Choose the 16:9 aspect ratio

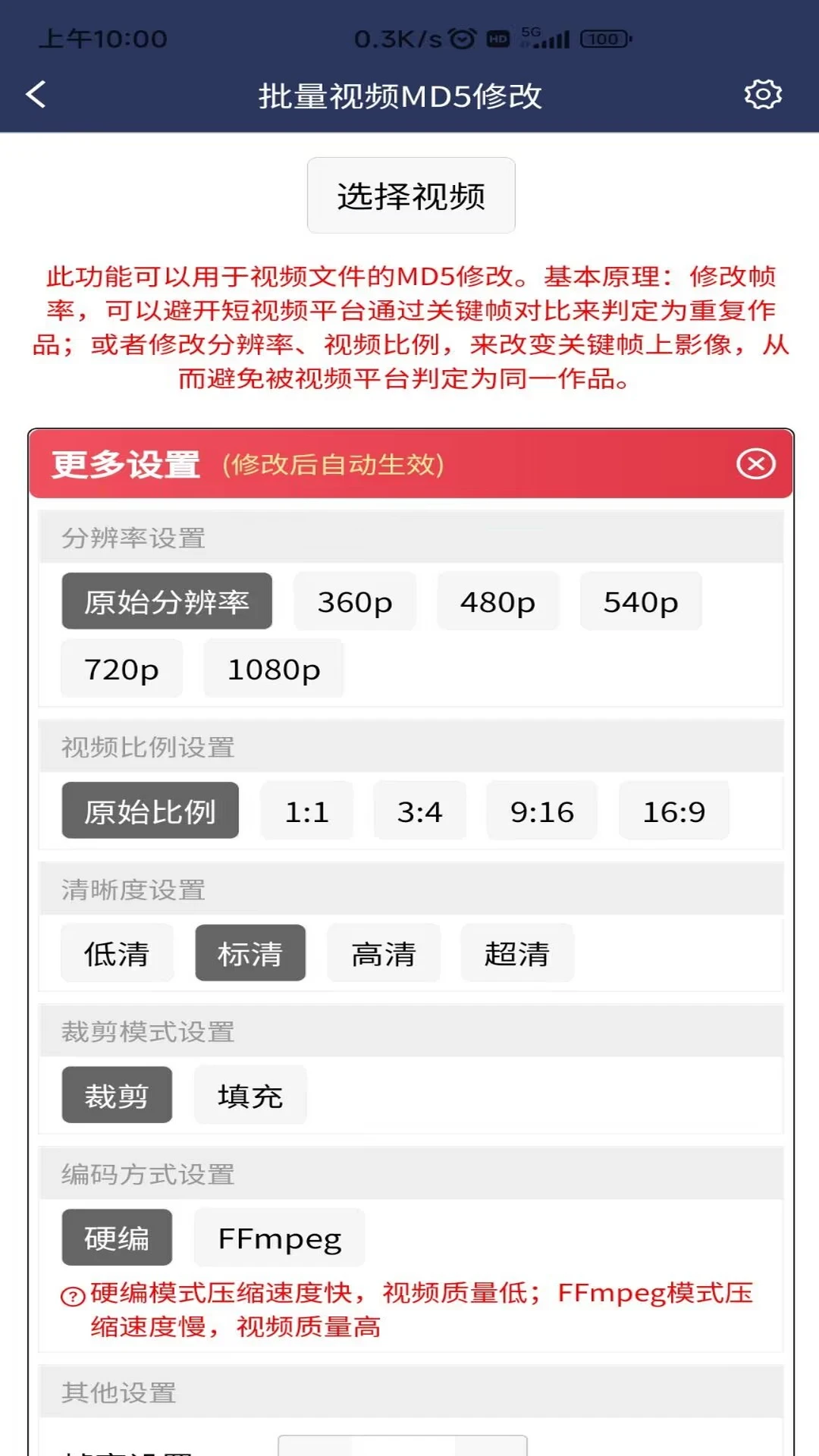pos(673,811)
